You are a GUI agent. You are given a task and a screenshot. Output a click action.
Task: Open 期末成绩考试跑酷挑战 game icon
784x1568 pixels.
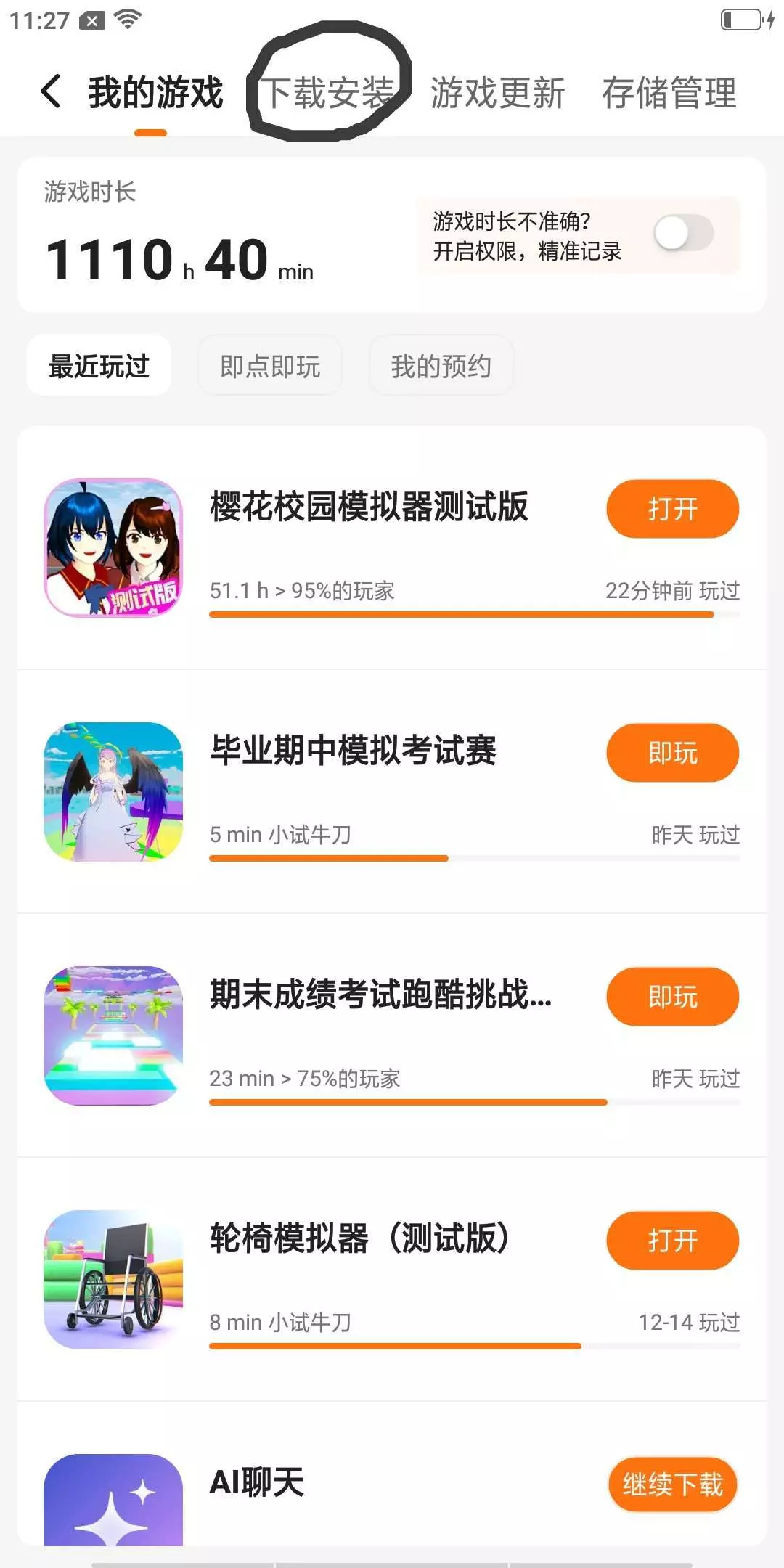click(x=113, y=1036)
